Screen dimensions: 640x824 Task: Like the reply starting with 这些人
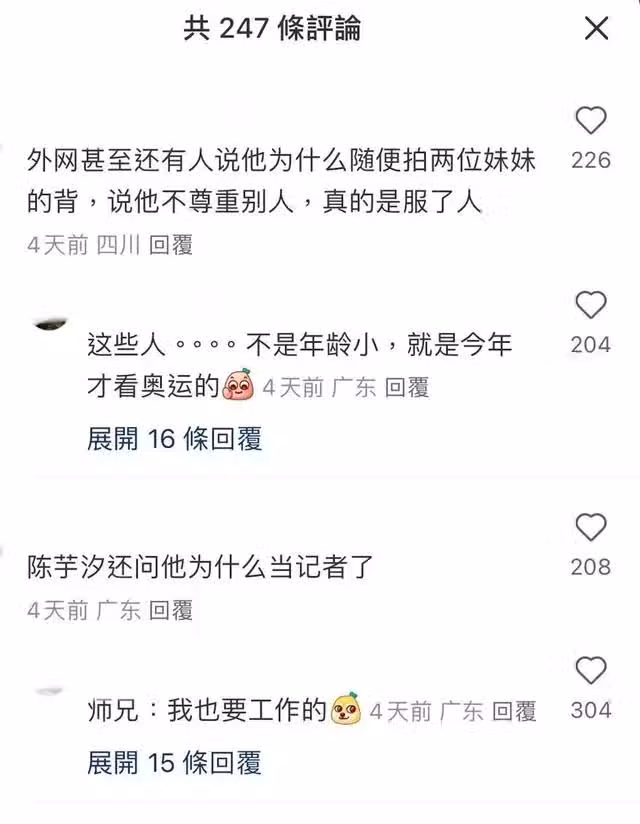pos(591,306)
